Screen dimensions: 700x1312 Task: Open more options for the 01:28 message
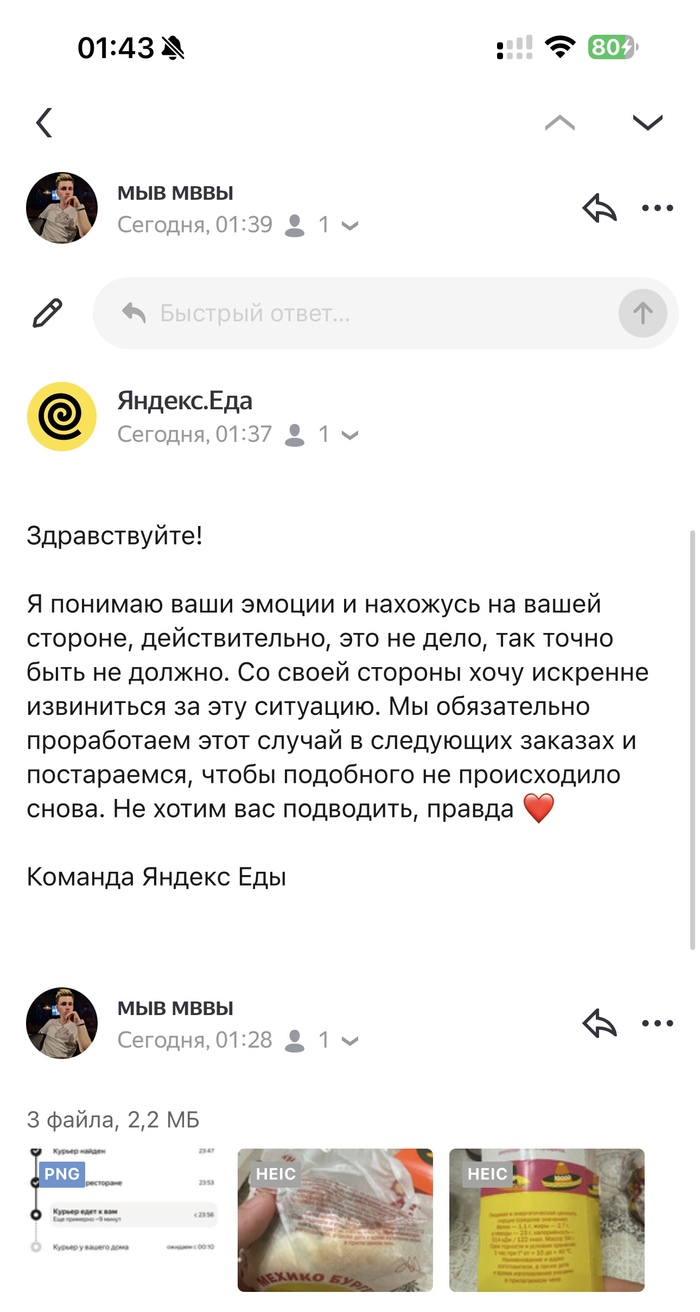(657, 1023)
